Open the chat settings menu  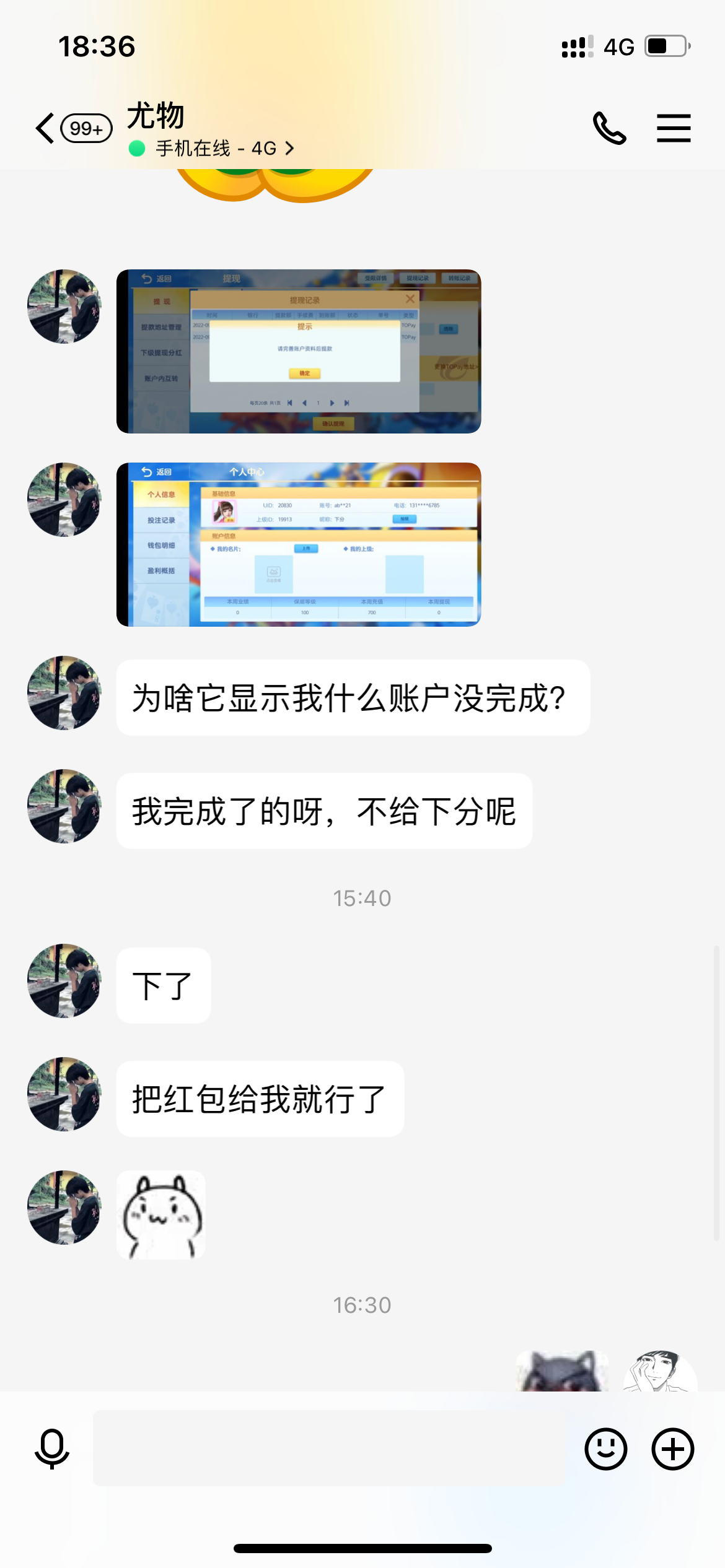coord(674,128)
